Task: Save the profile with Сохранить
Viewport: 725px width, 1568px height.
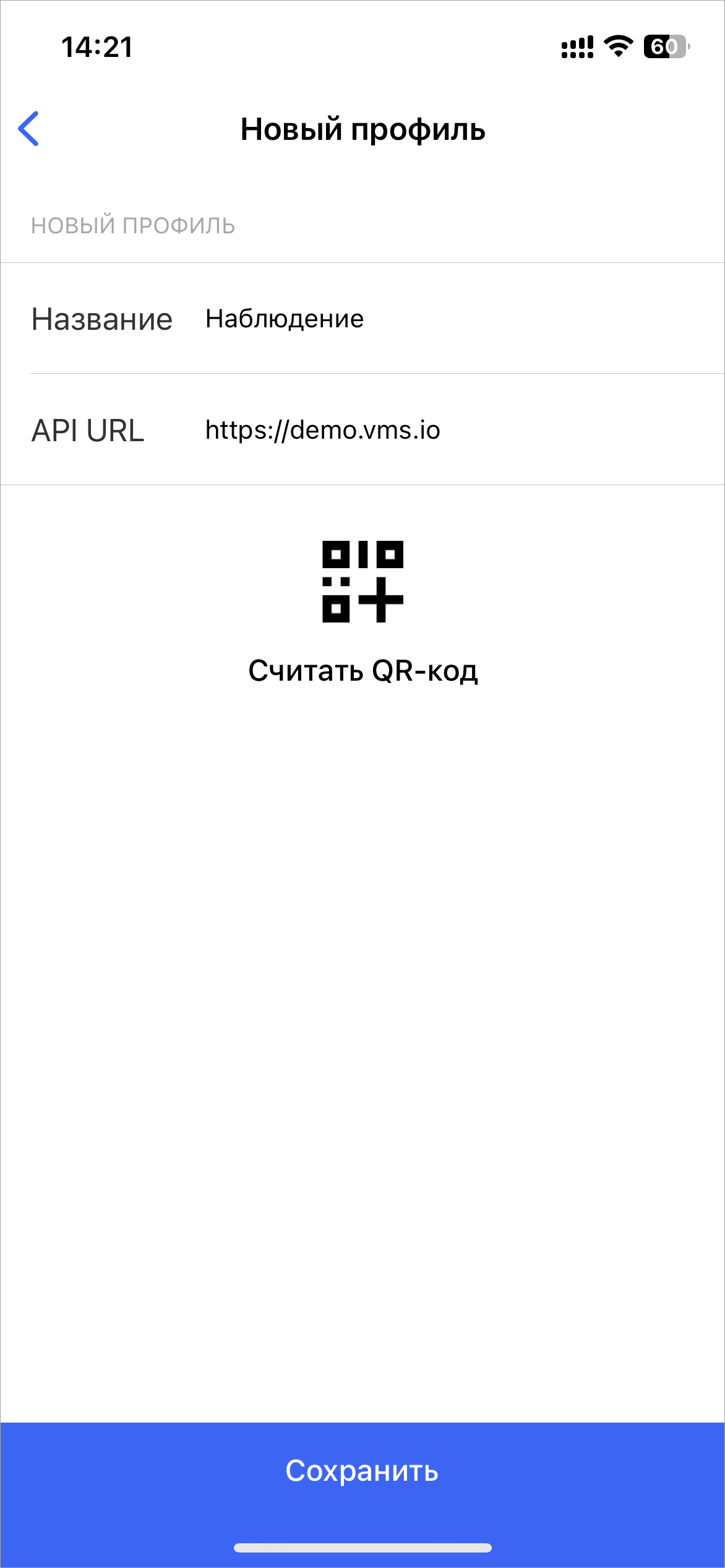Action: (362, 1470)
